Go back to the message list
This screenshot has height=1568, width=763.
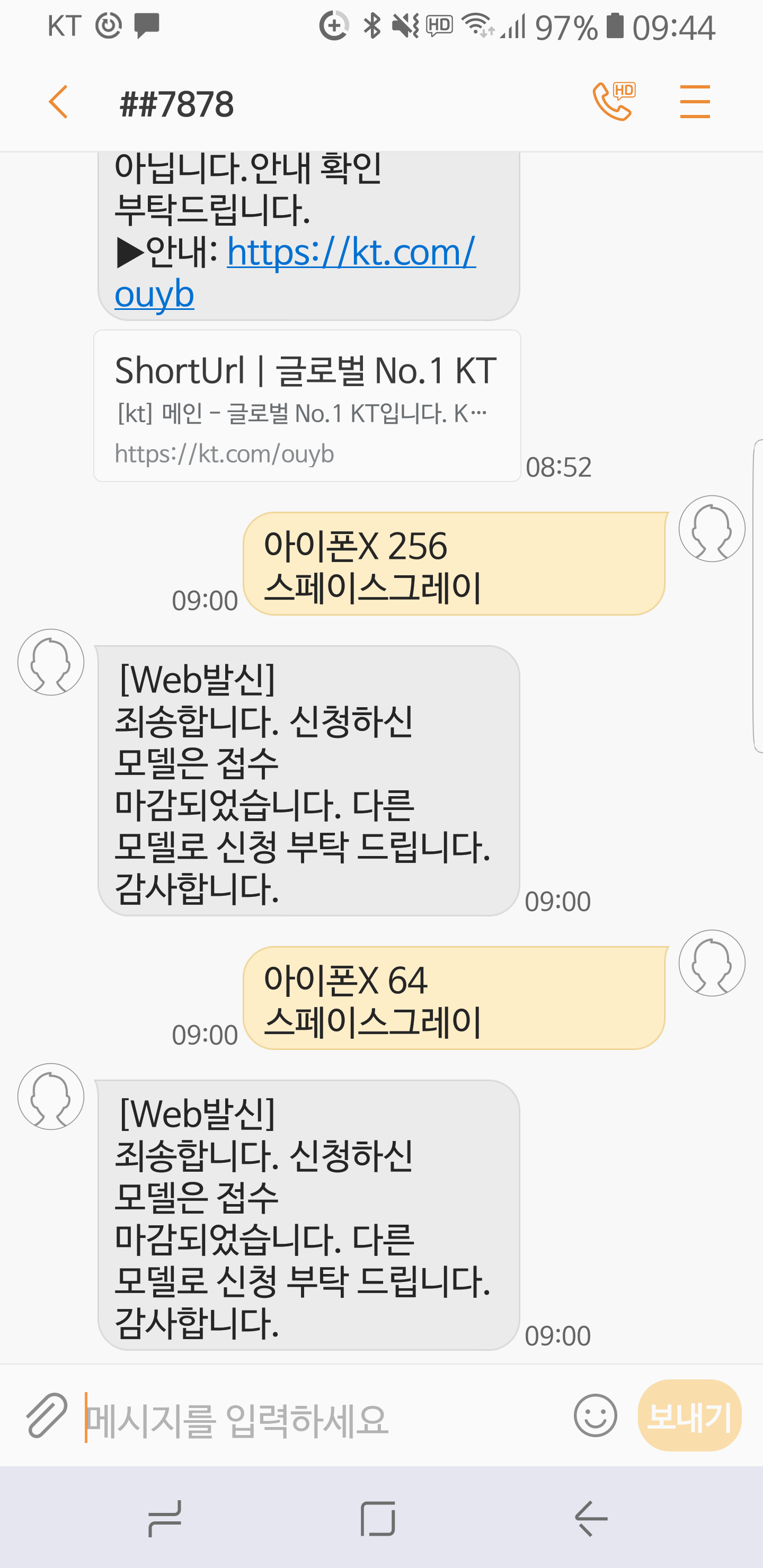pos(58,102)
